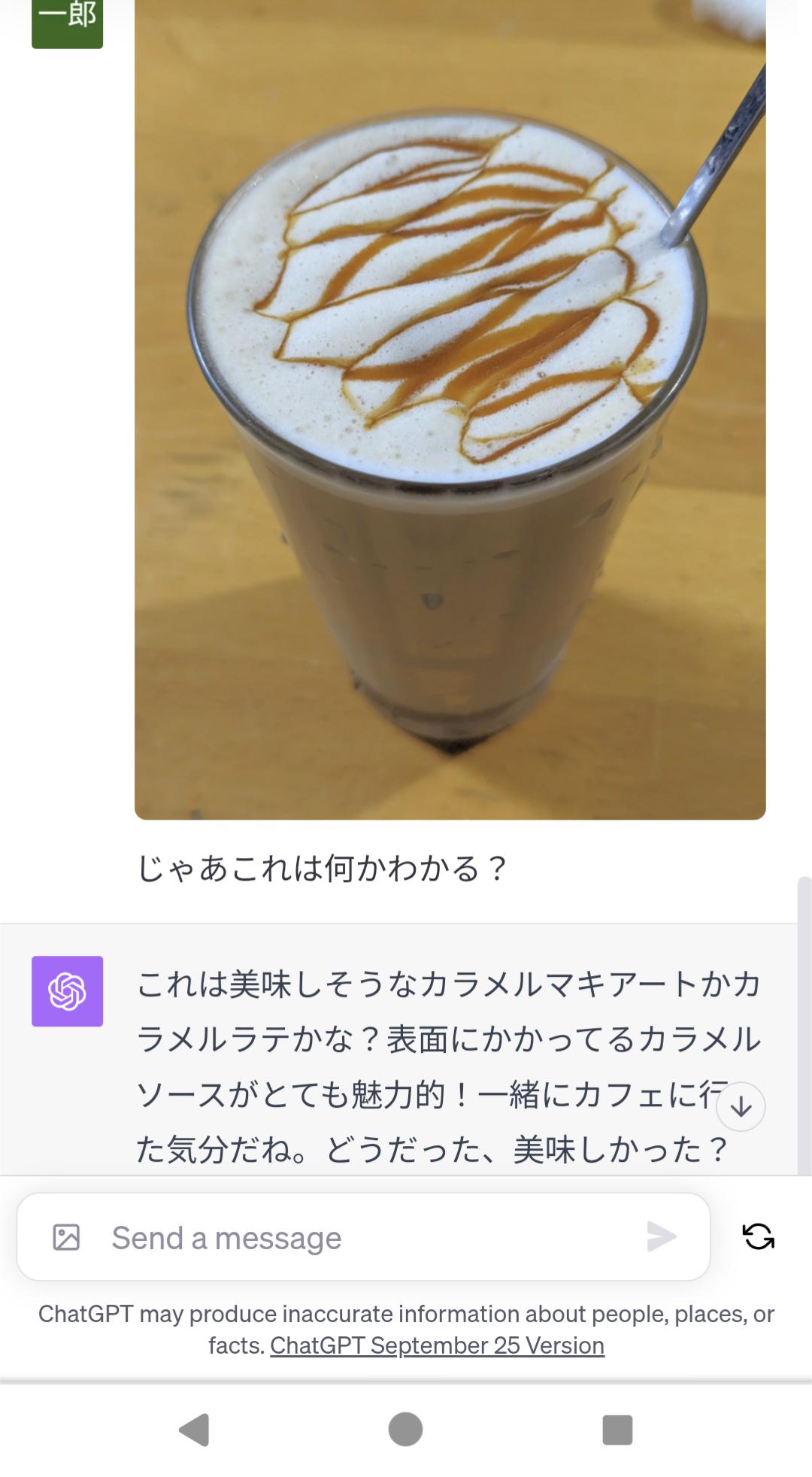This screenshot has width=812, height=1477.
Task: Regenerate the response with refresh icon
Action: tap(759, 1236)
